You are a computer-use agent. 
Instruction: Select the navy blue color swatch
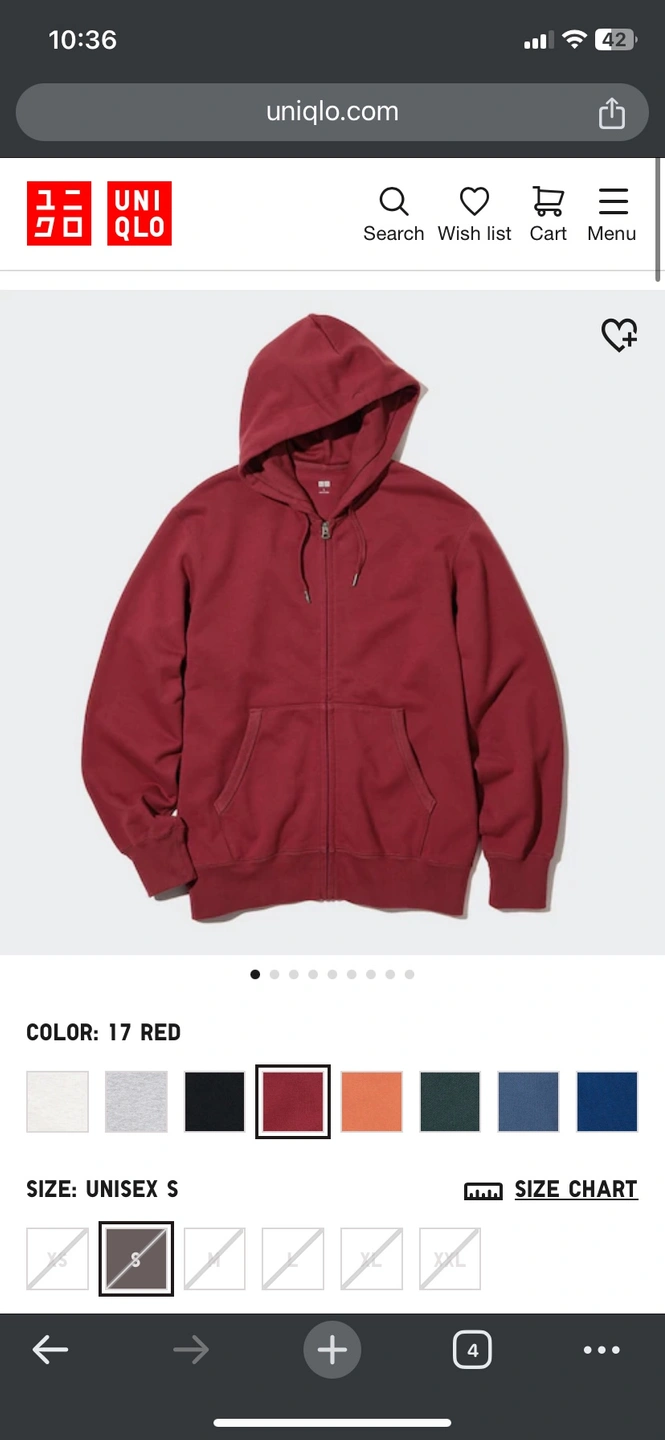[607, 1102]
